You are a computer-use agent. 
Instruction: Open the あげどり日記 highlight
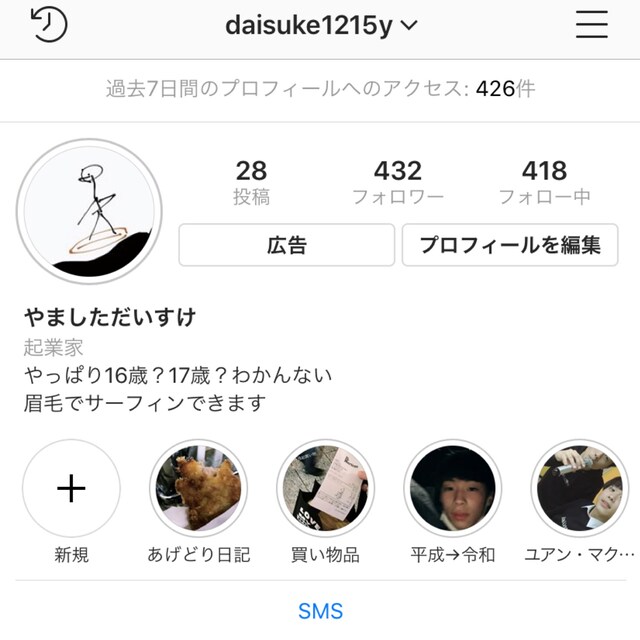[198, 489]
